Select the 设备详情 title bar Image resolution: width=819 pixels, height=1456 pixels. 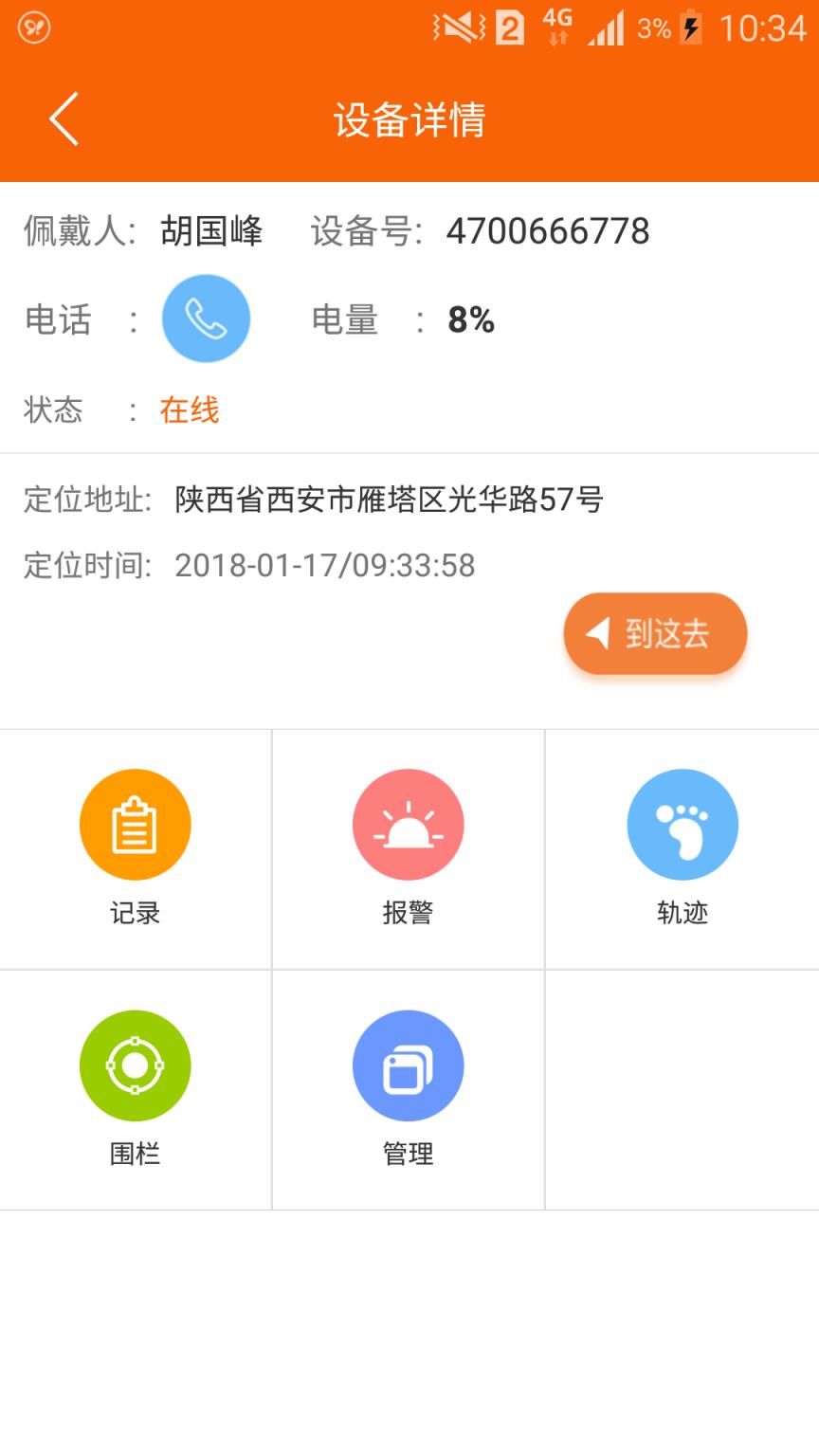[x=408, y=120]
